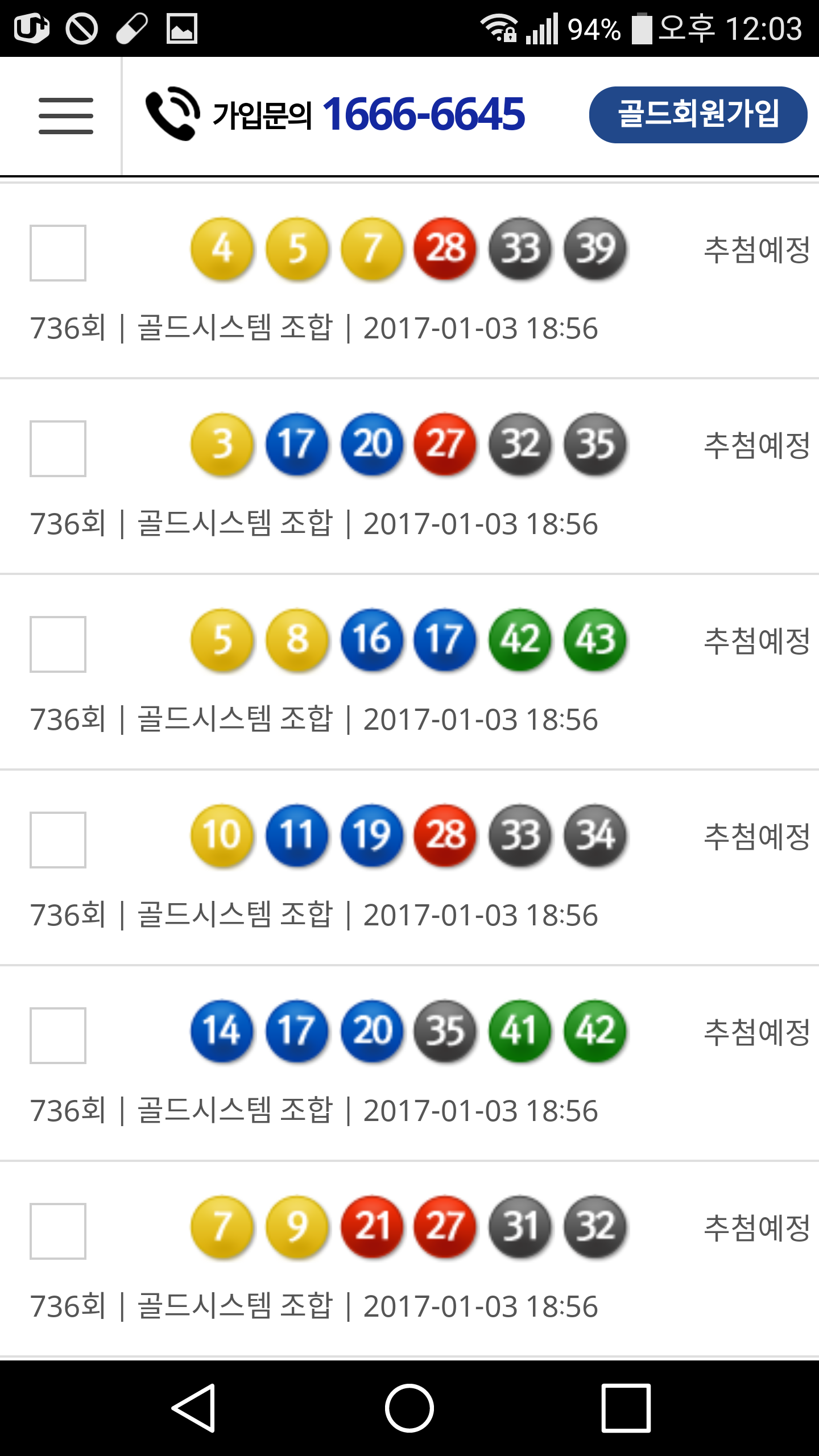This screenshot has width=819, height=1456.
Task: Check the box for combination 4 5 7 28 33 39
Action: coord(58,253)
